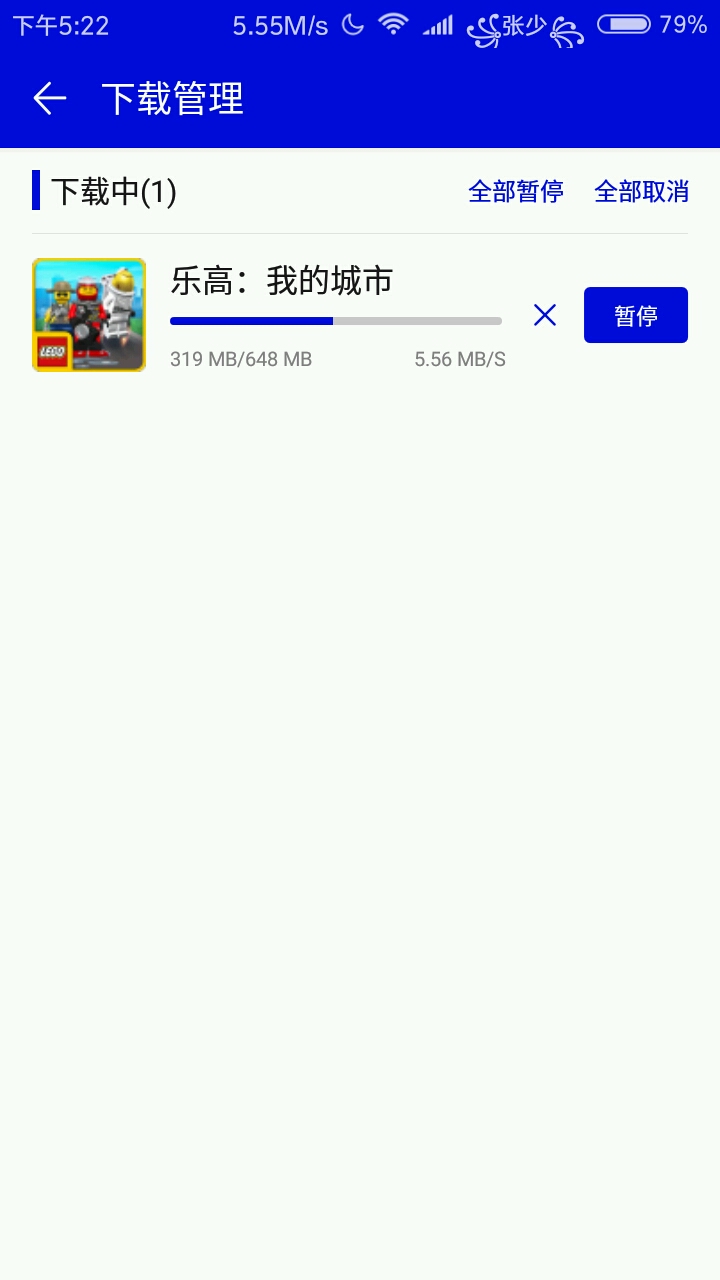
Task: Pause the 乐高：我的城市 download with 暂停
Action: 635,316
